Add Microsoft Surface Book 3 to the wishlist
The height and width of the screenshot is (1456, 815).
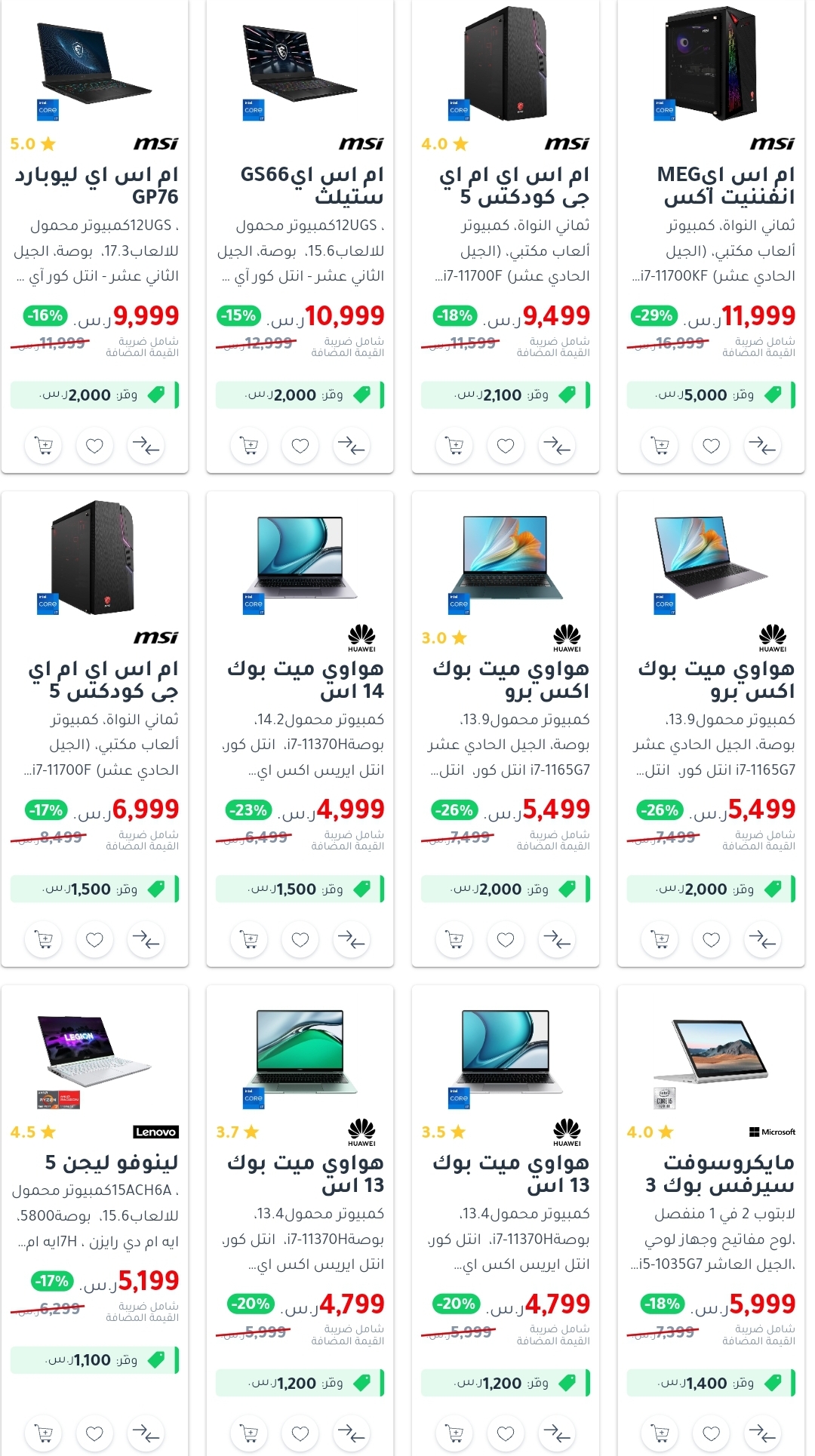(711, 1433)
